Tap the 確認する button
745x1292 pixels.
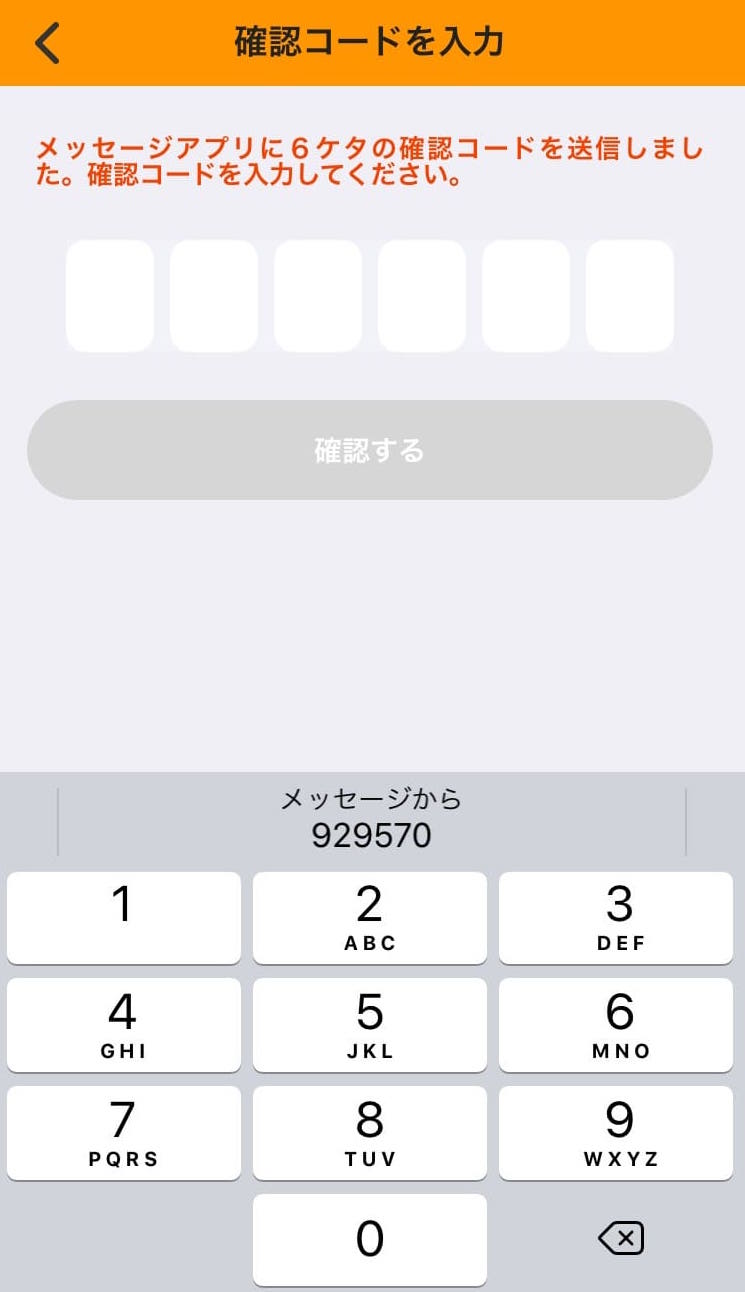coord(370,450)
